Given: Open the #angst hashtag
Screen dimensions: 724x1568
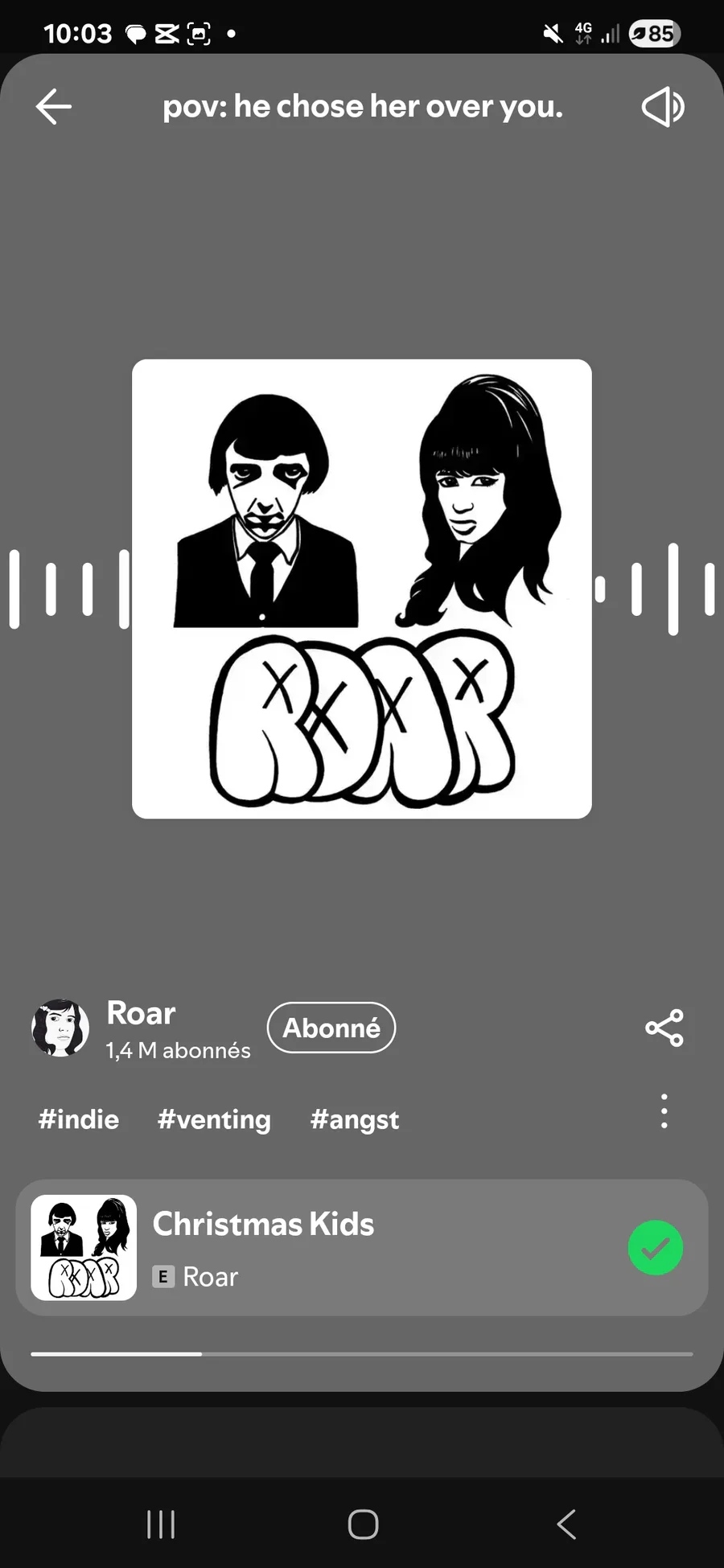Looking at the screenshot, I should pos(355,1119).
